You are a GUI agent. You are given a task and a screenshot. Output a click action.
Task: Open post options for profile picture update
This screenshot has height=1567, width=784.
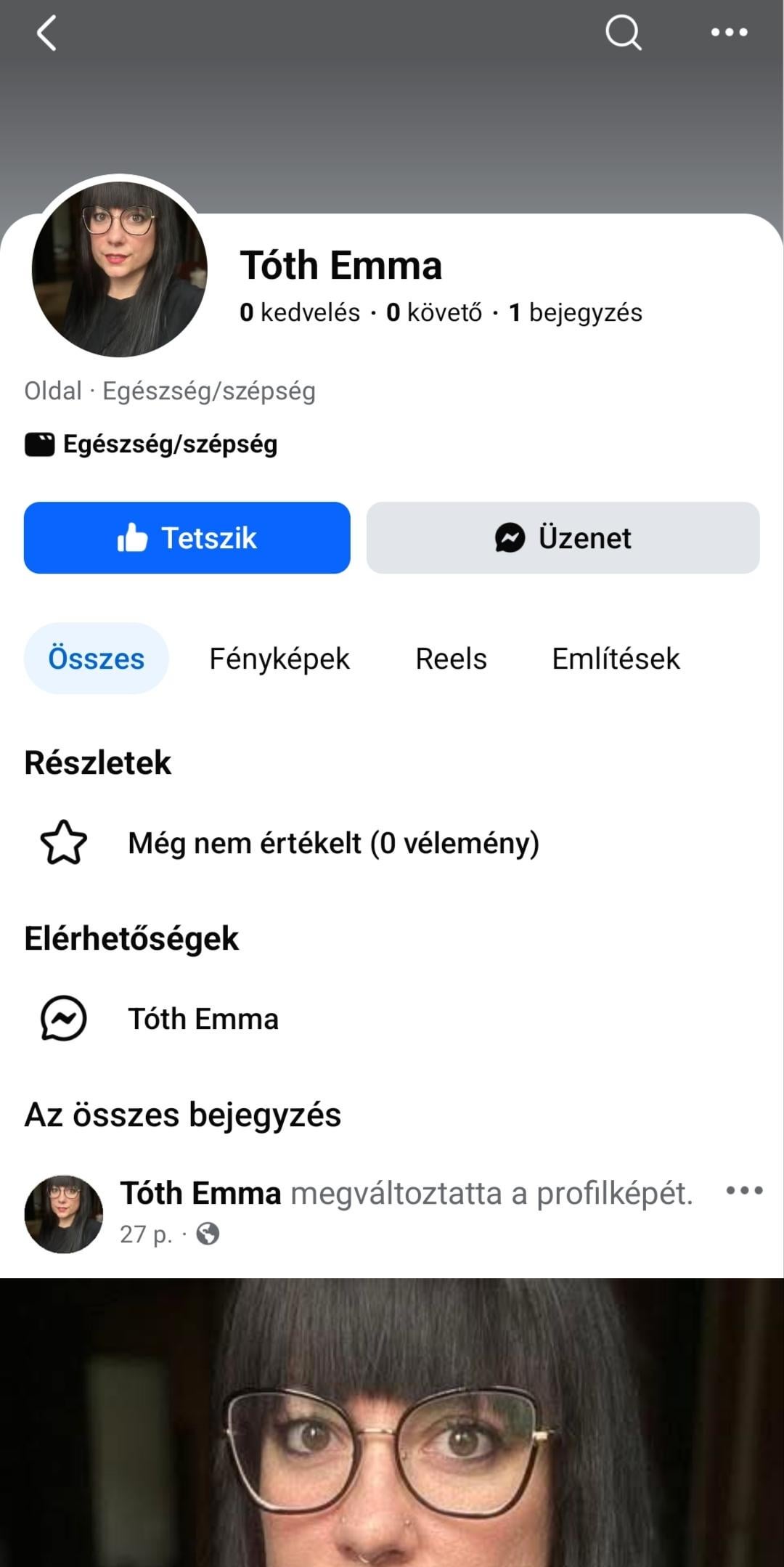click(744, 1191)
